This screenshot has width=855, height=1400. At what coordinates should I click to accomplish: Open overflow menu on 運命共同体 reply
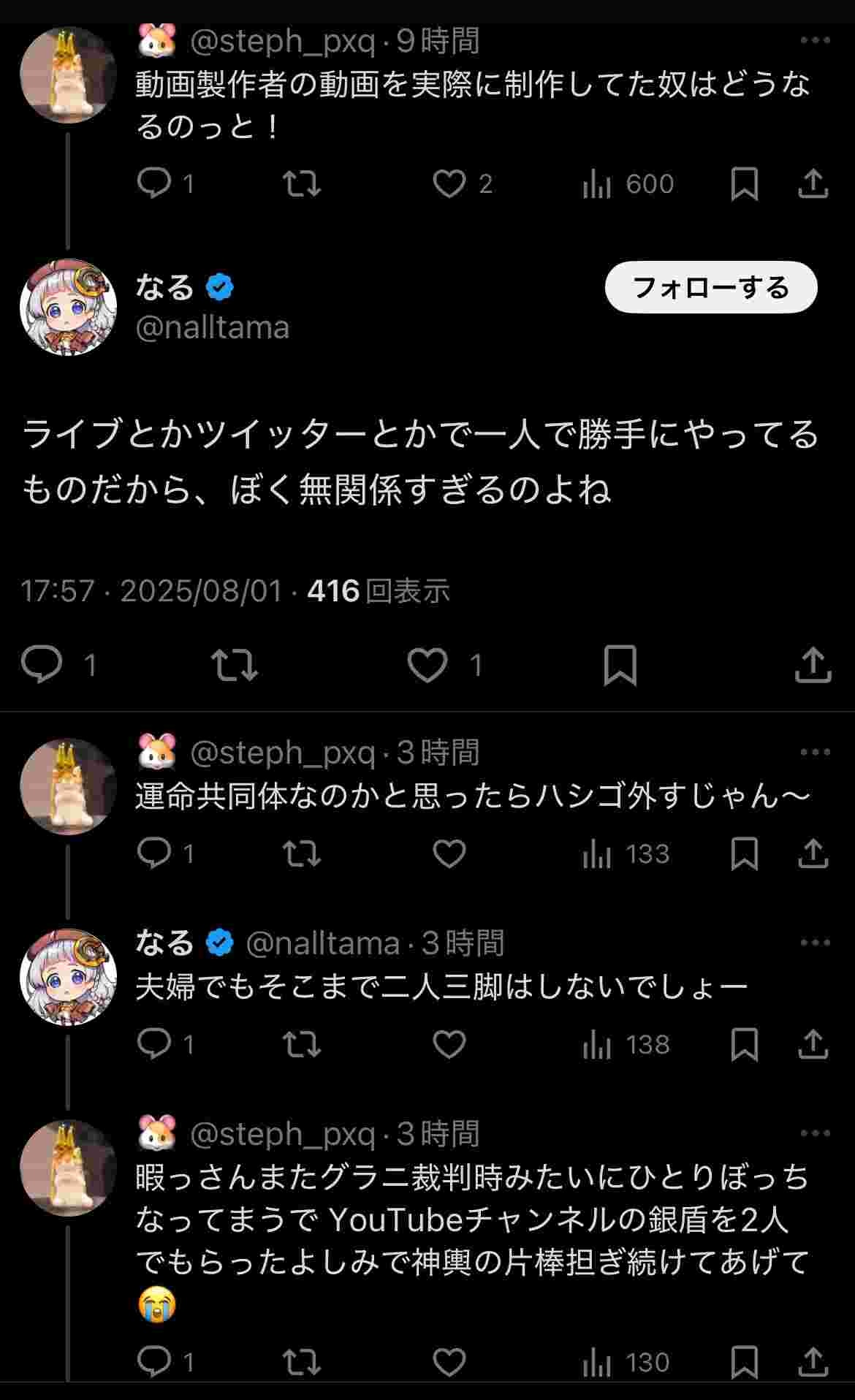815,752
